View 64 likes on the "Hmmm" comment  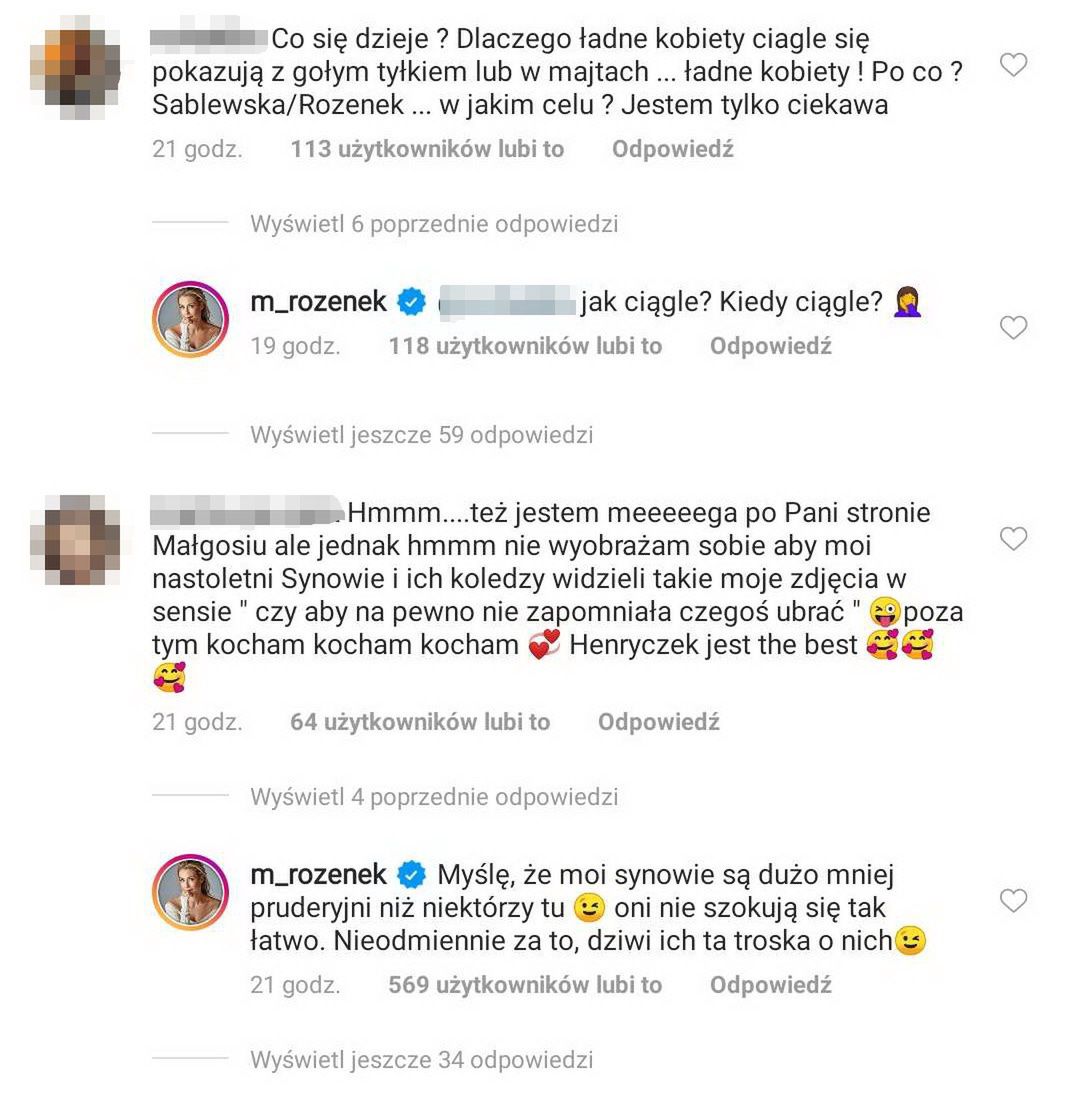(x=419, y=722)
